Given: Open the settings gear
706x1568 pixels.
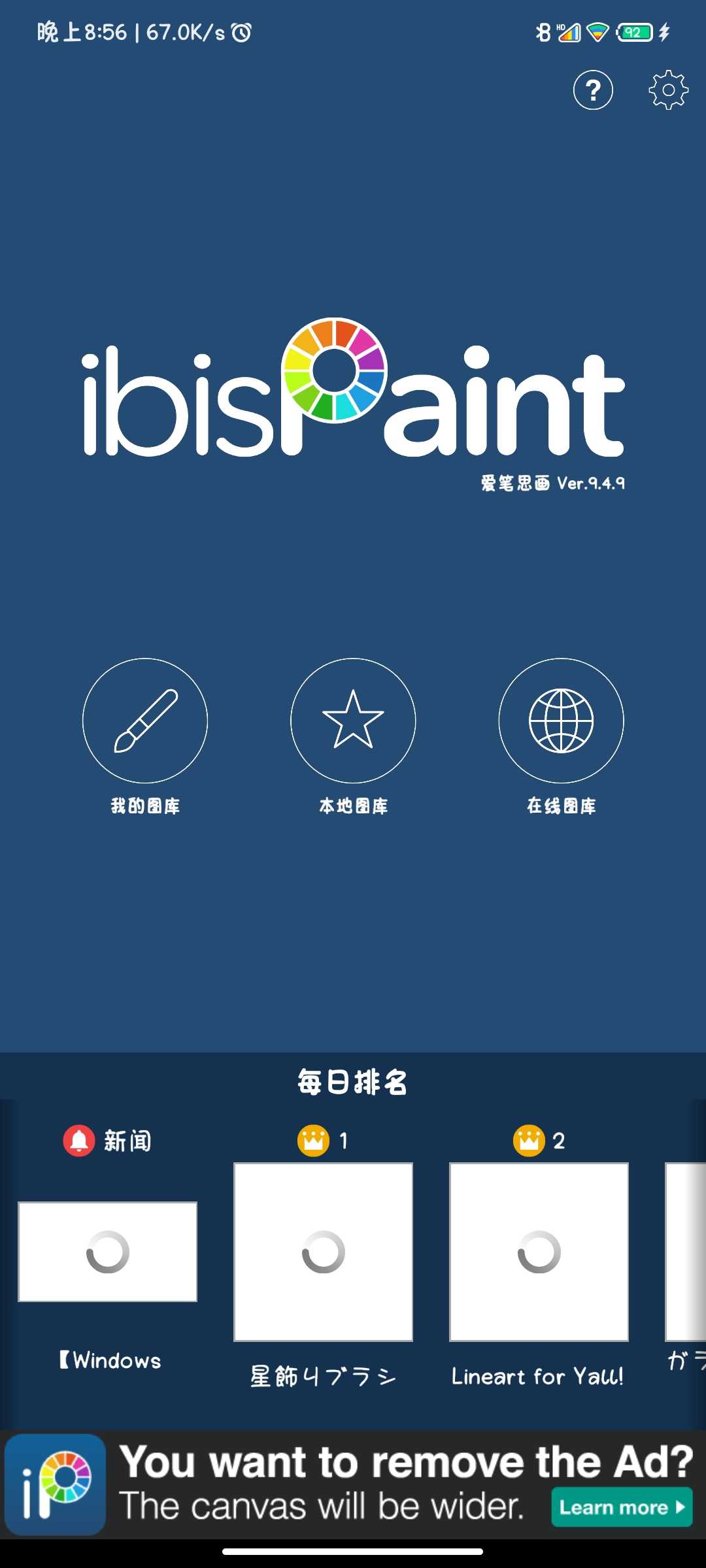Looking at the screenshot, I should [x=668, y=90].
